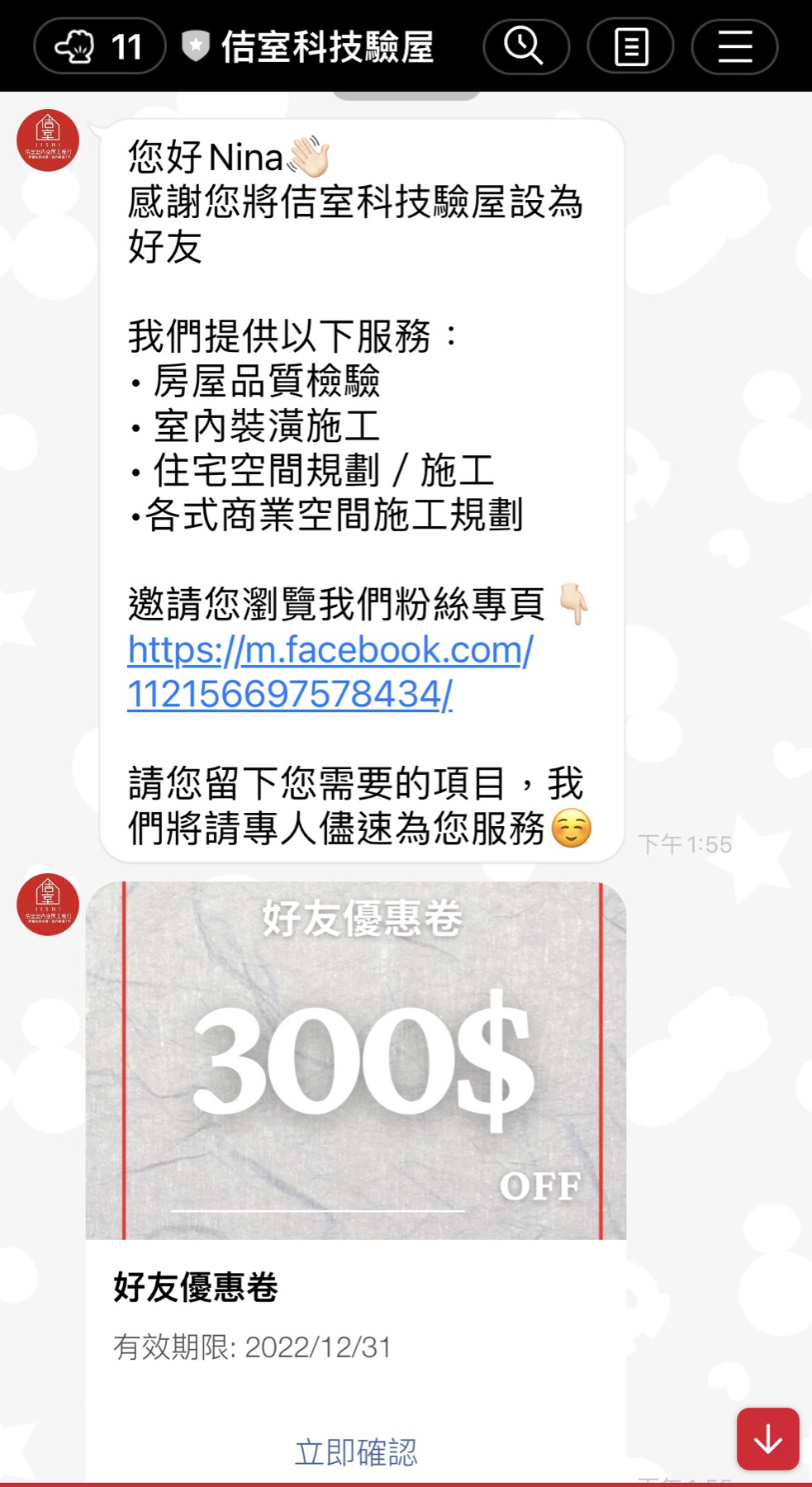The width and height of the screenshot is (812, 1487).
Task: Search within this chat
Action: pos(526,46)
